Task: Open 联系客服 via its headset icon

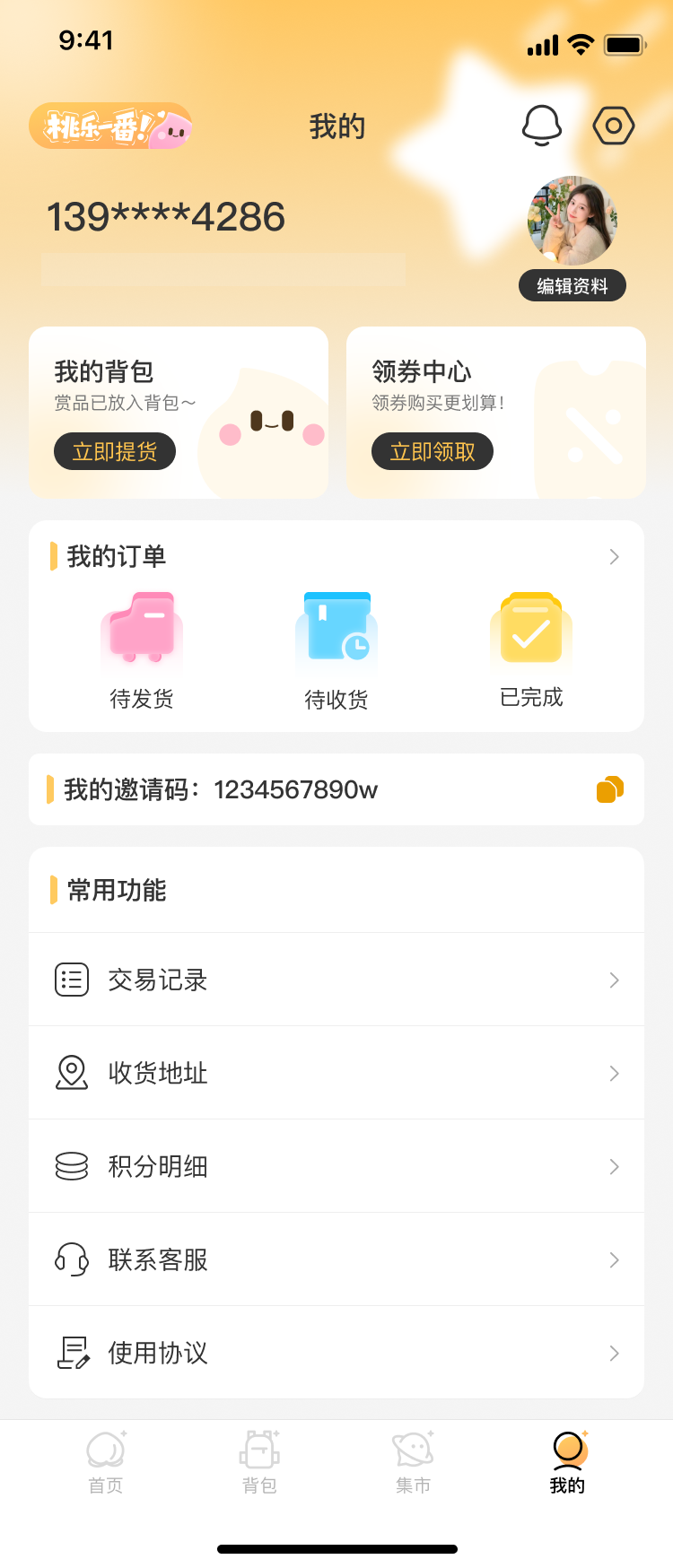Action: (x=72, y=1259)
